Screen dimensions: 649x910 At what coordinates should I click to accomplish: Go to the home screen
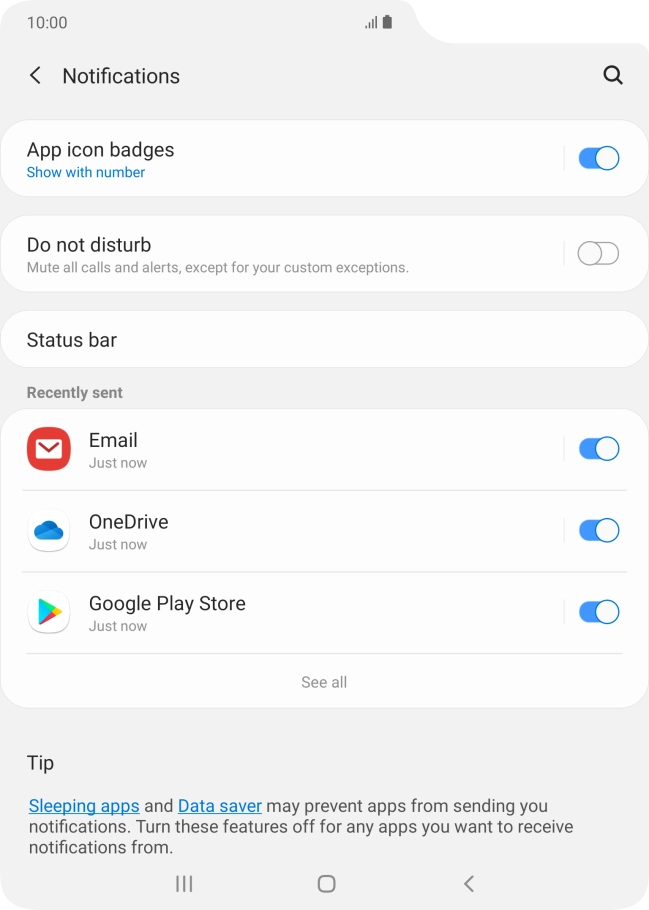(326, 883)
